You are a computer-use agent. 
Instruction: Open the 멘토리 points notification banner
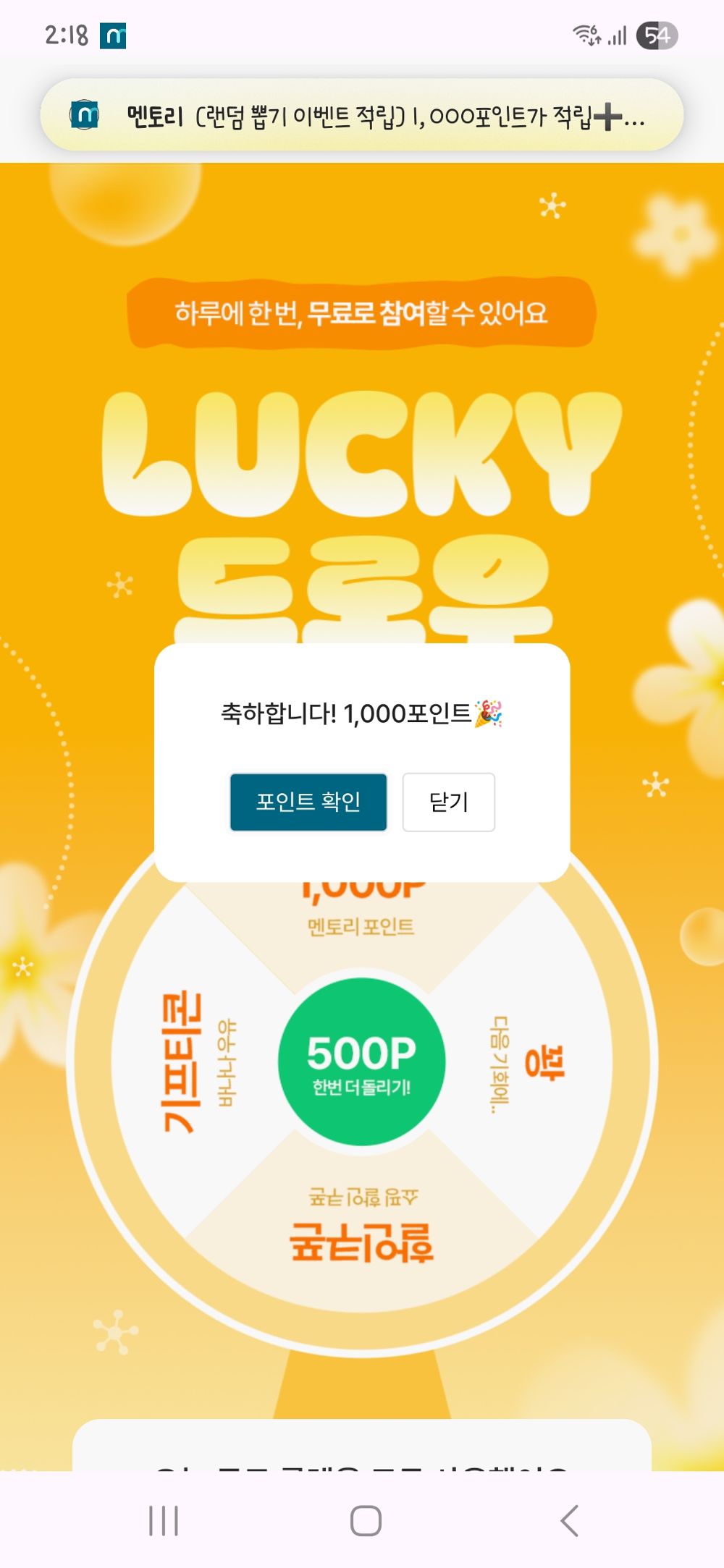pos(362,115)
